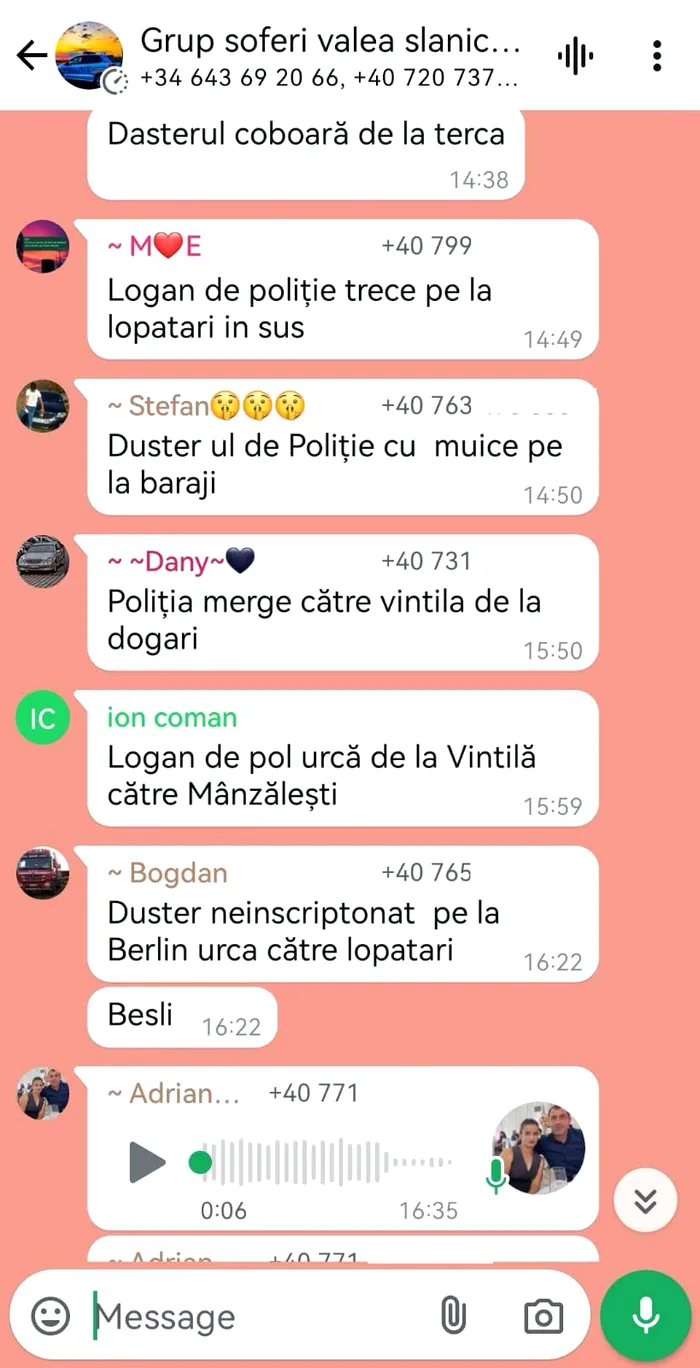Join the group voice chat
Viewport: 700px width, 1368px height.
(x=574, y=57)
